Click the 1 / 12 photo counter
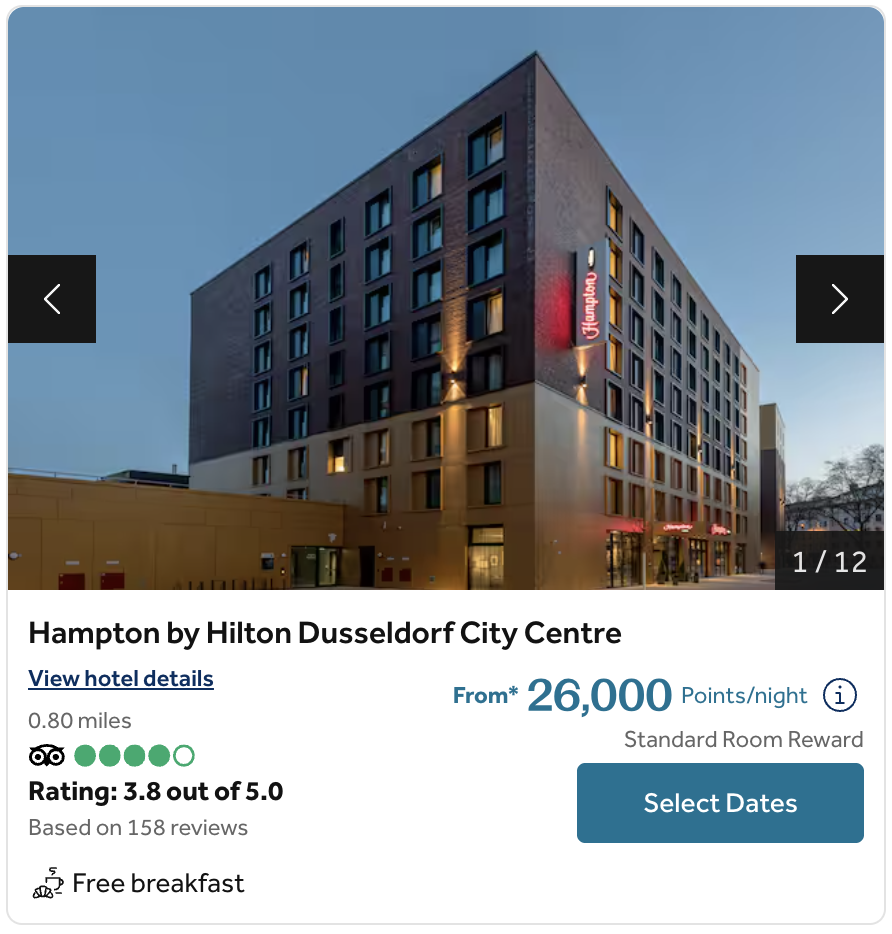892x934 pixels. point(829,561)
